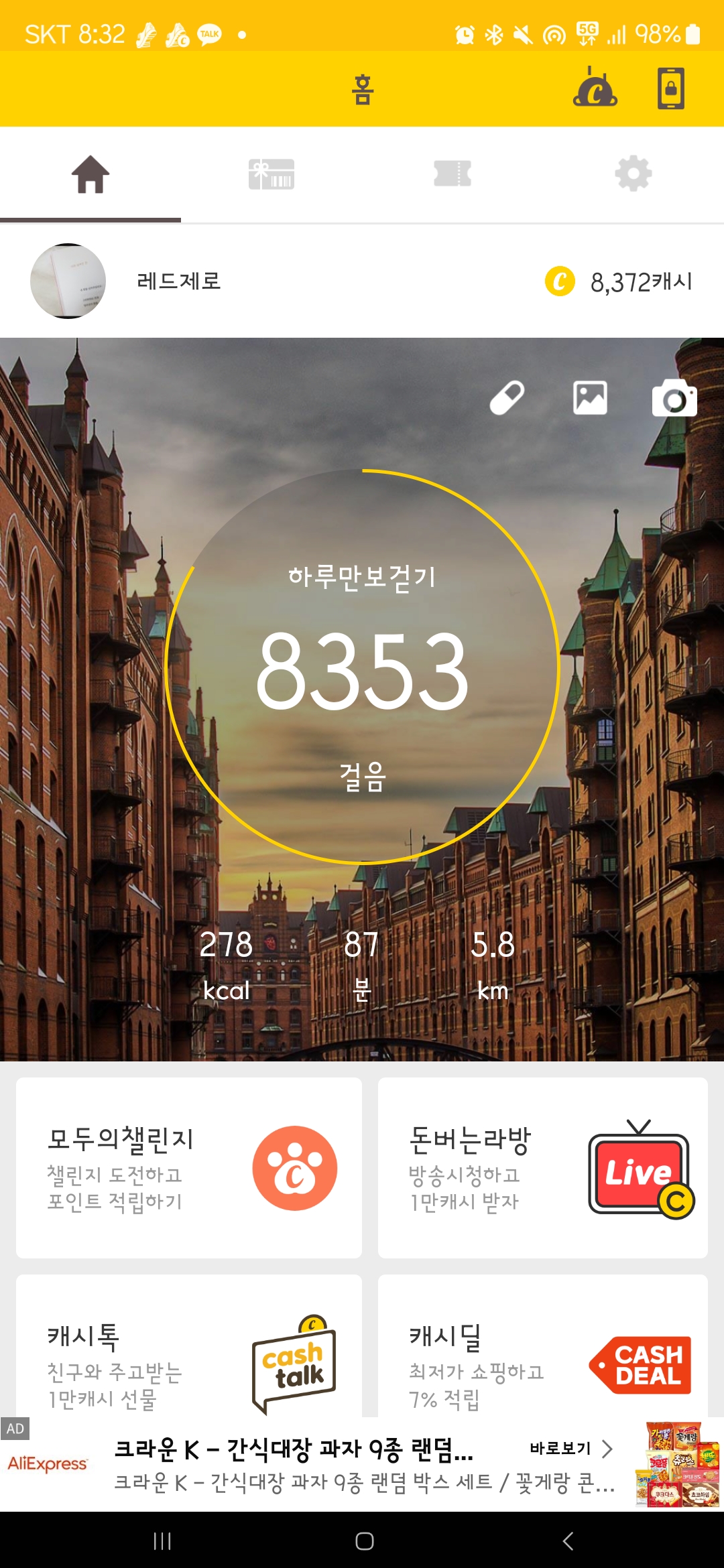724x1568 pixels.
Task: Tap 바로보기 on the AliExpress ad
Action: click(x=570, y=1449)
